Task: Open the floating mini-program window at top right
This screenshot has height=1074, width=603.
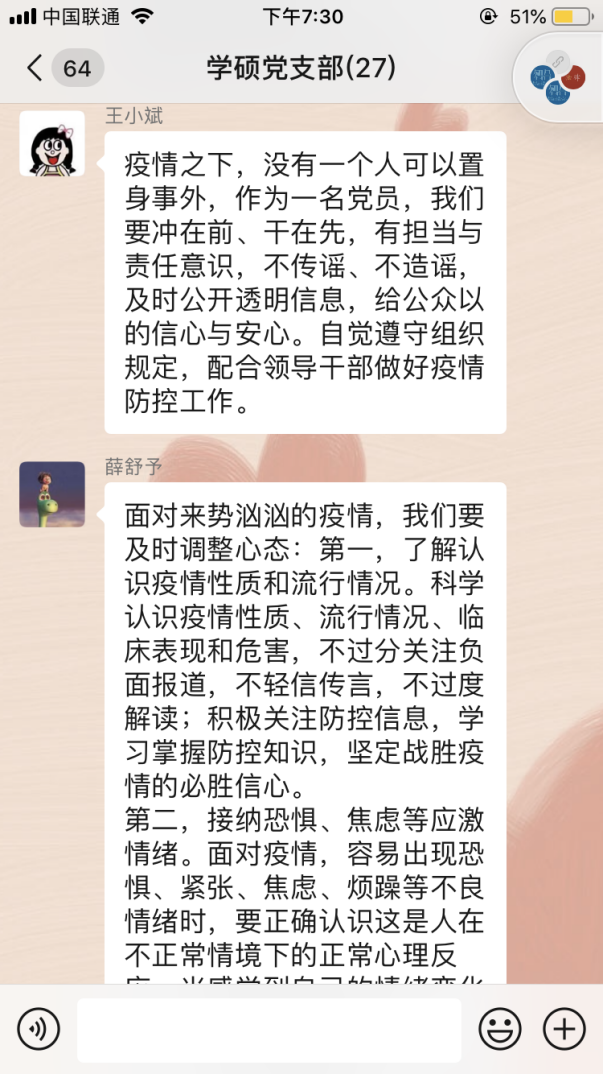Action: [557, 78]
